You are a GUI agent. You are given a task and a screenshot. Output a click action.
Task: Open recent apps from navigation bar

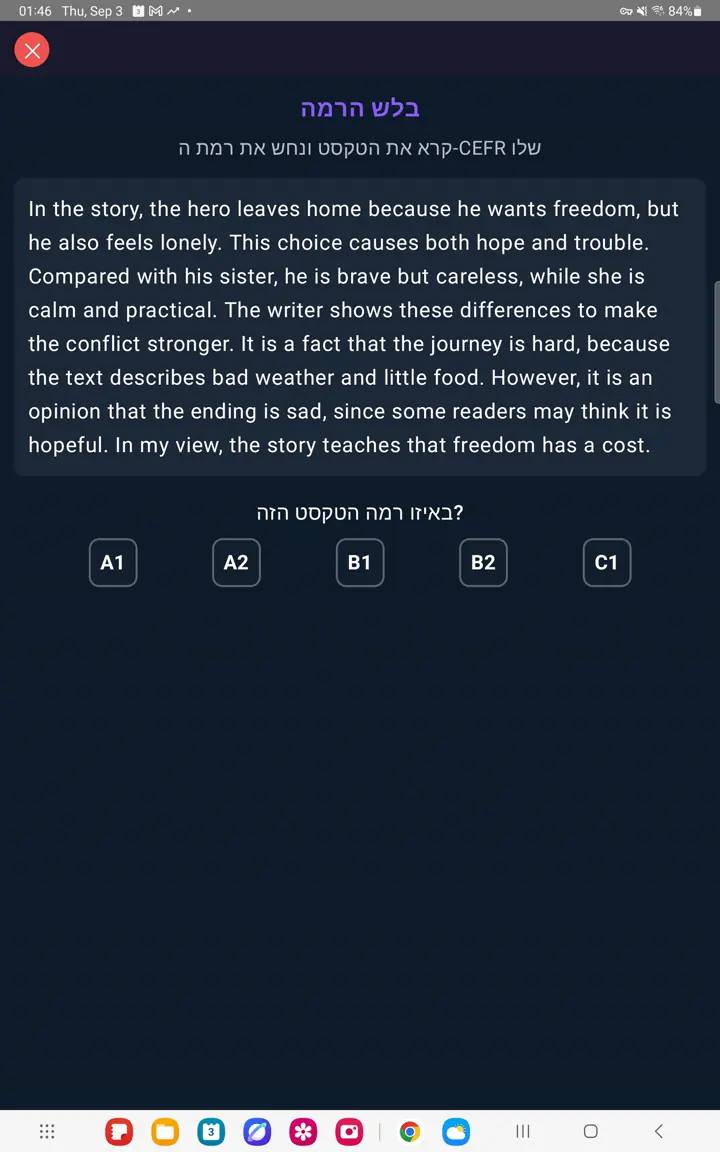click(x=522, y=1131)
